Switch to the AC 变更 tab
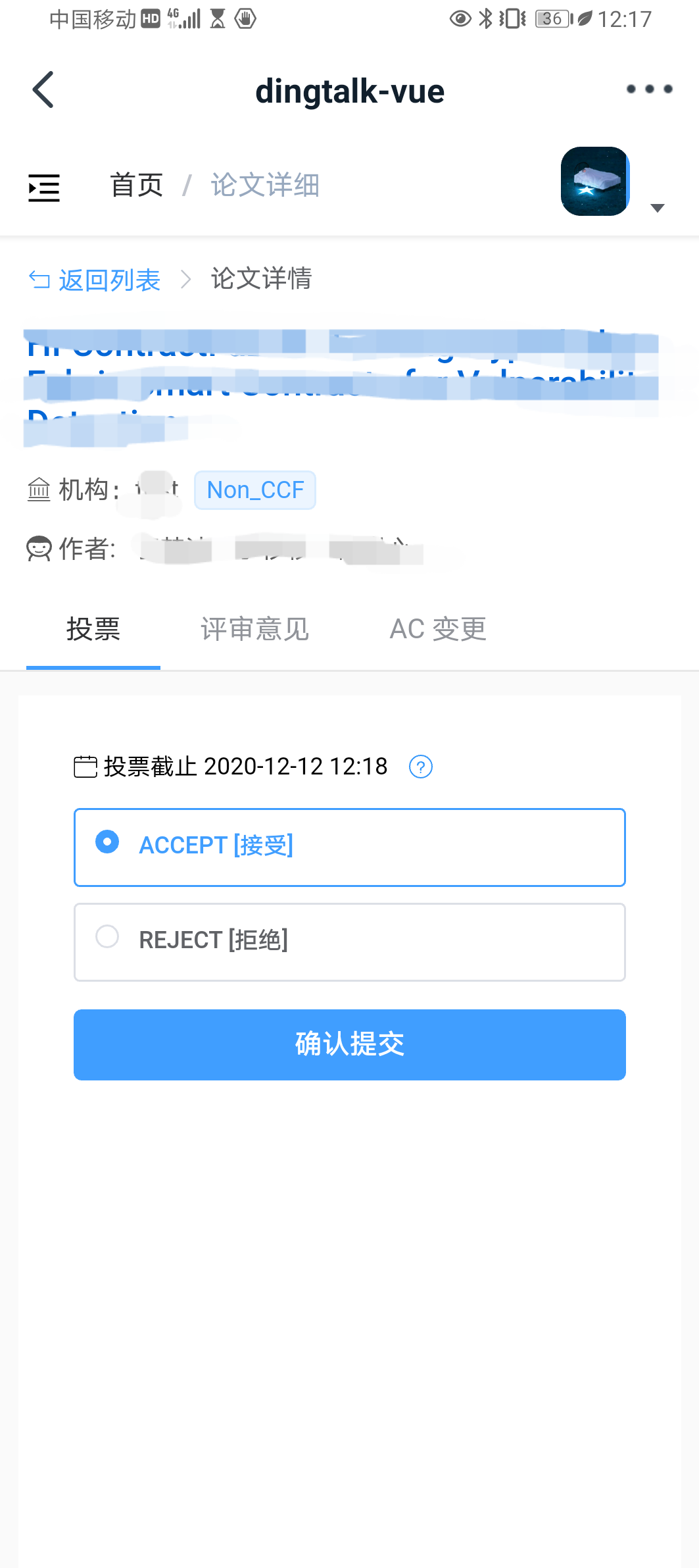This screenshot has width=699, height=1568. pos(438,629)
